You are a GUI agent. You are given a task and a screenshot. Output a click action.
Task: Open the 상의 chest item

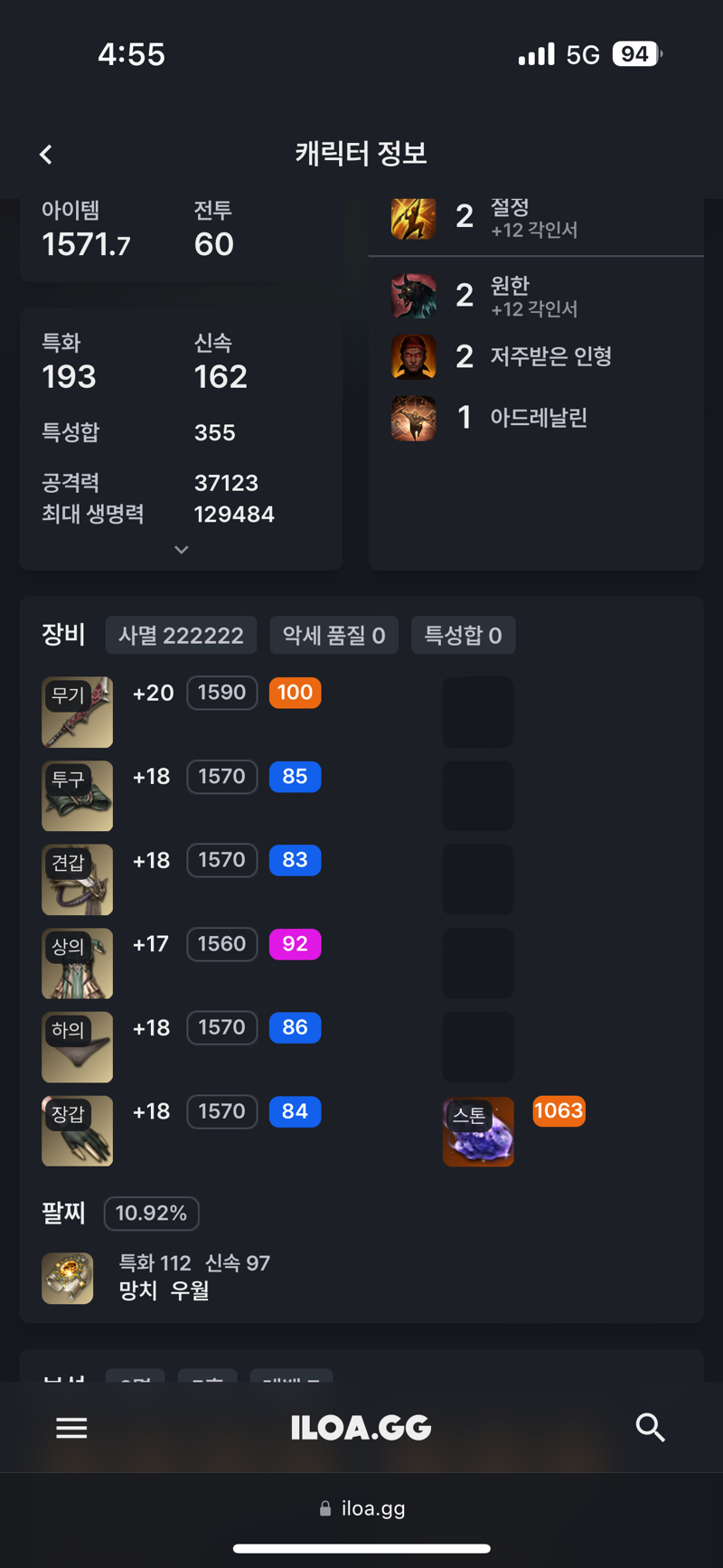(78, 963)
